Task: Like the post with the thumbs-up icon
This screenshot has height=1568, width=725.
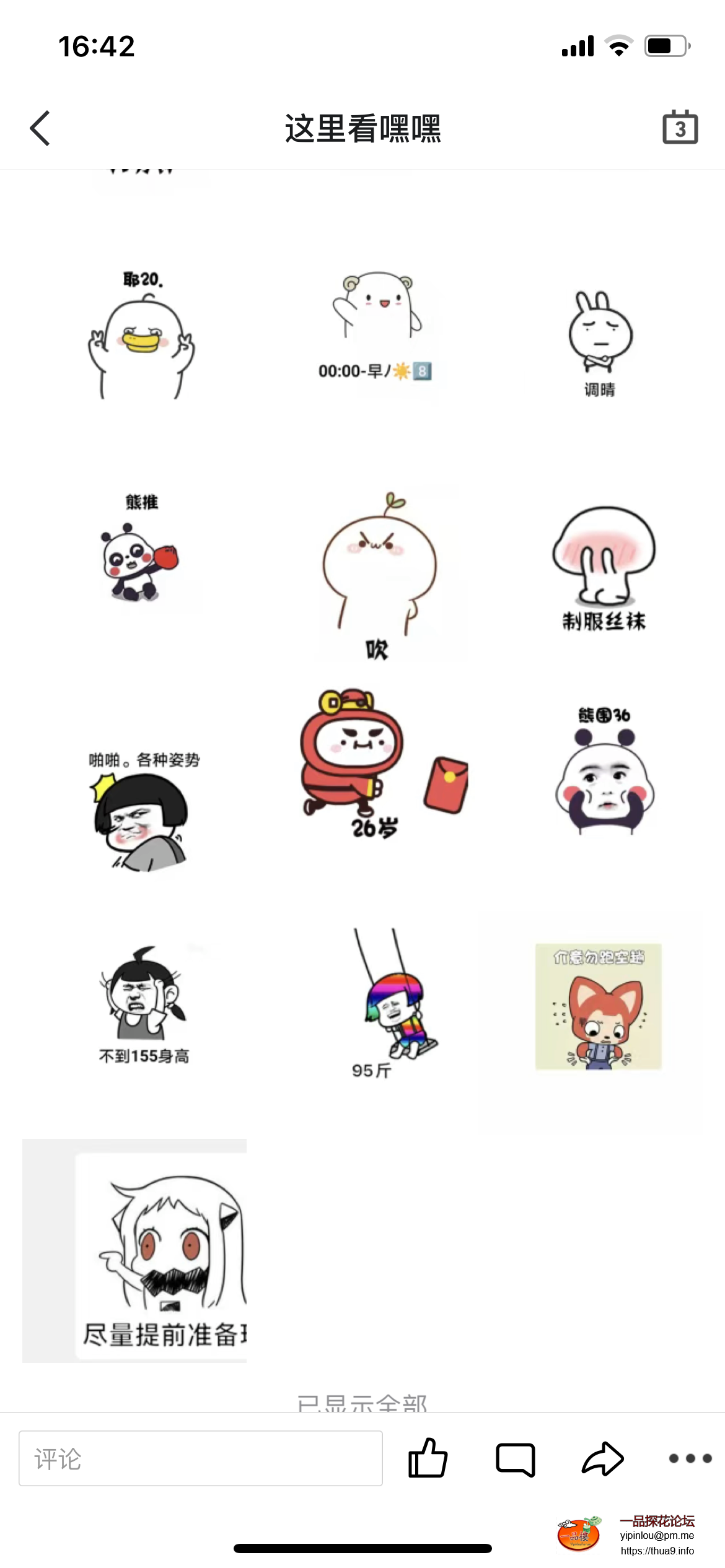Action: [428, 1459]
